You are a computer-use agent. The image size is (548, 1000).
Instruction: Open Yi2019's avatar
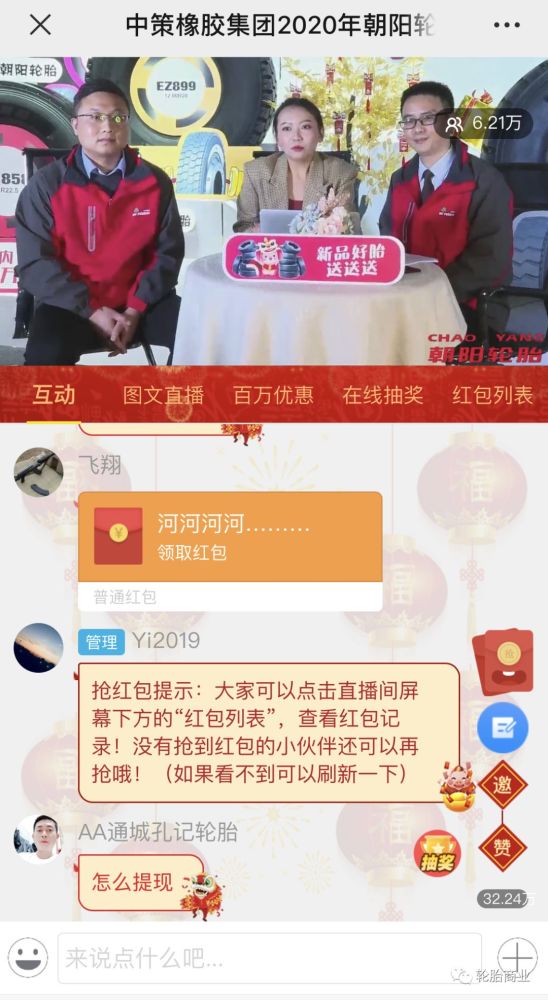pyautogui.click(x=38, y=648)
